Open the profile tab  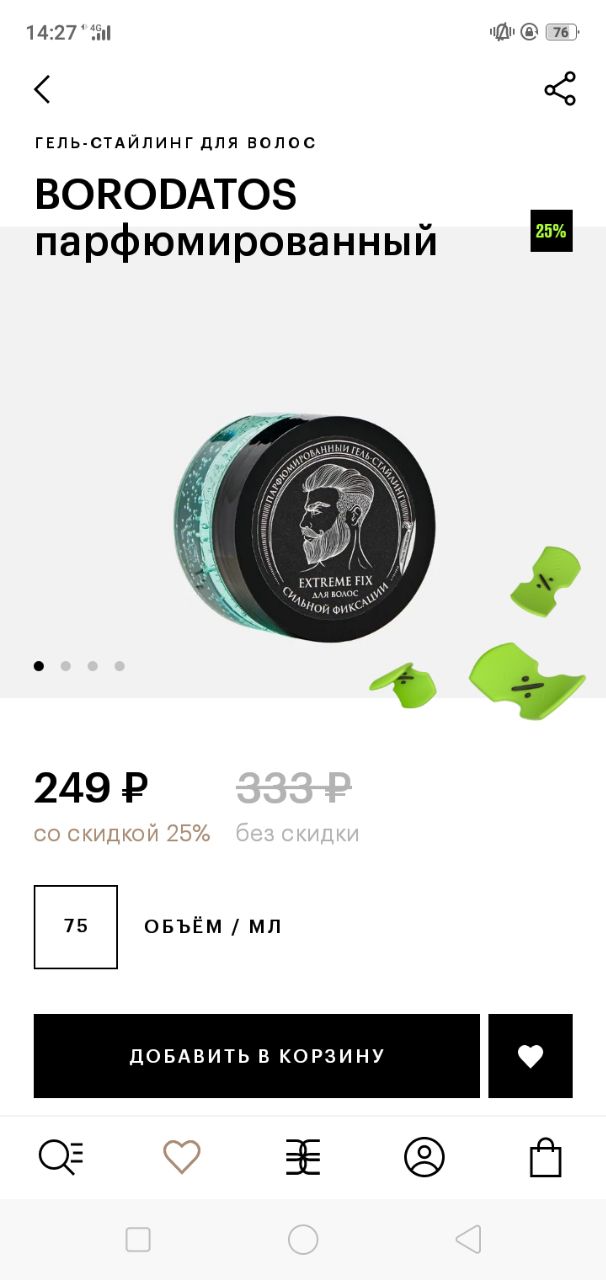click(x=424, y=1157)
